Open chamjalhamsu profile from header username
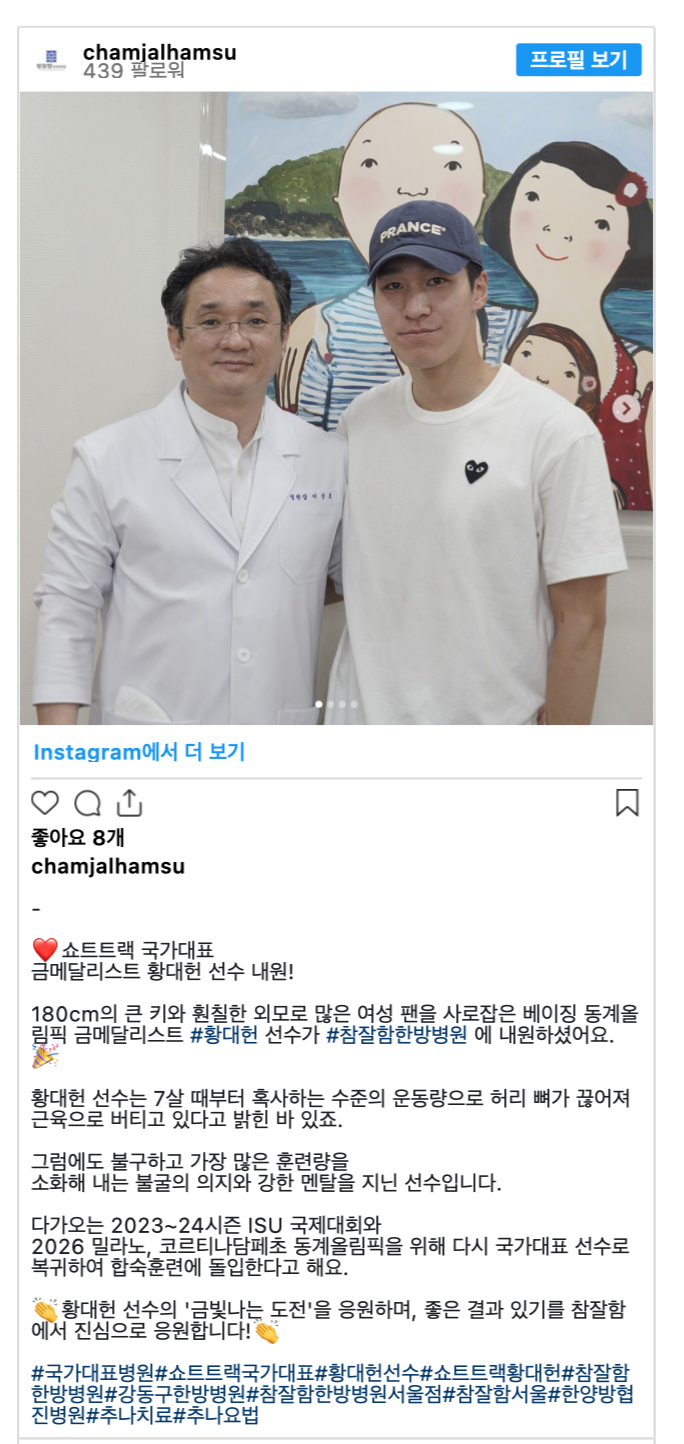The image size is (684, 1444). [x=160, y=52]
